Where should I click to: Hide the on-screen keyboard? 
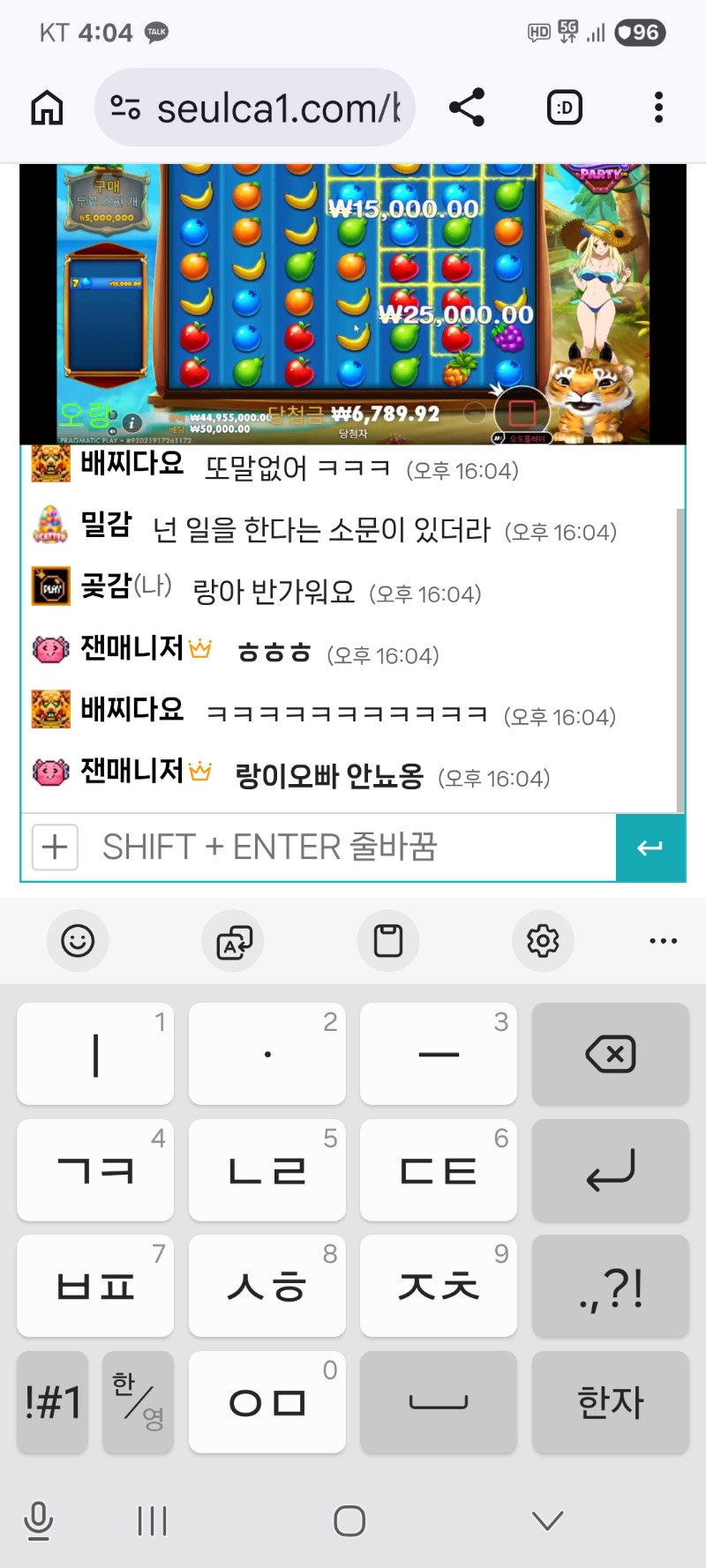coord(548,1520)
